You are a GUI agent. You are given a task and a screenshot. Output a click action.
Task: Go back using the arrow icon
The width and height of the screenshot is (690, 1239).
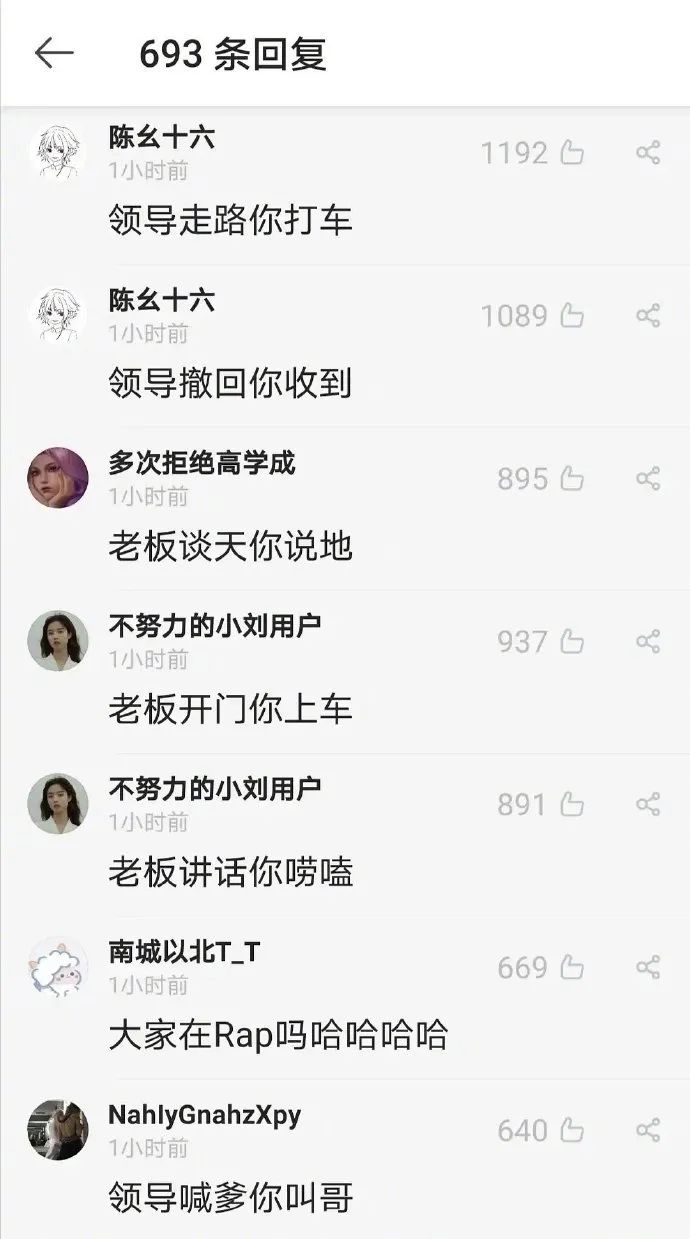[54, 53]
